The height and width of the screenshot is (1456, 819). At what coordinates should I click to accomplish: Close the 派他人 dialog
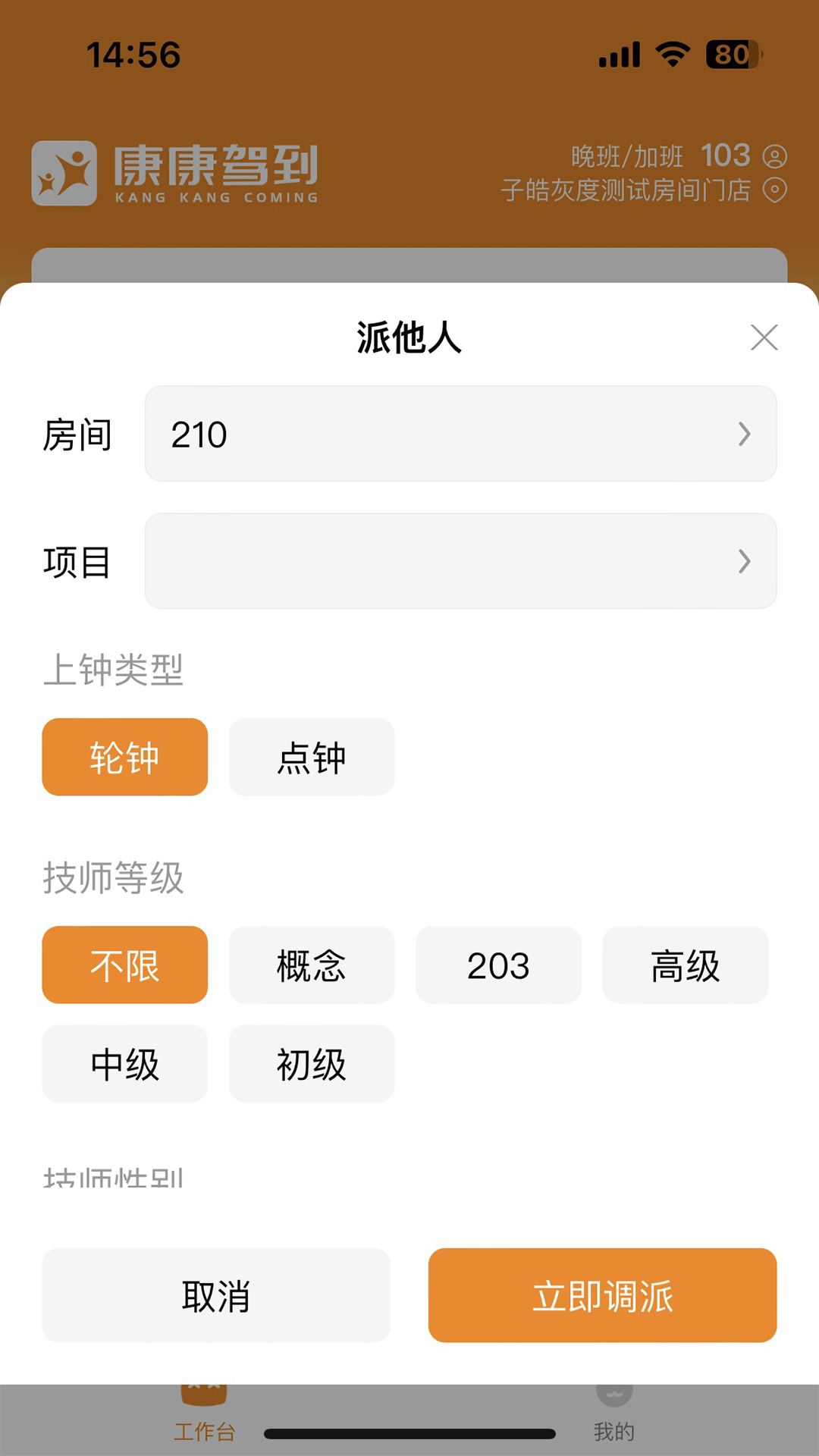pyautogui.click(x=764, y=338)
